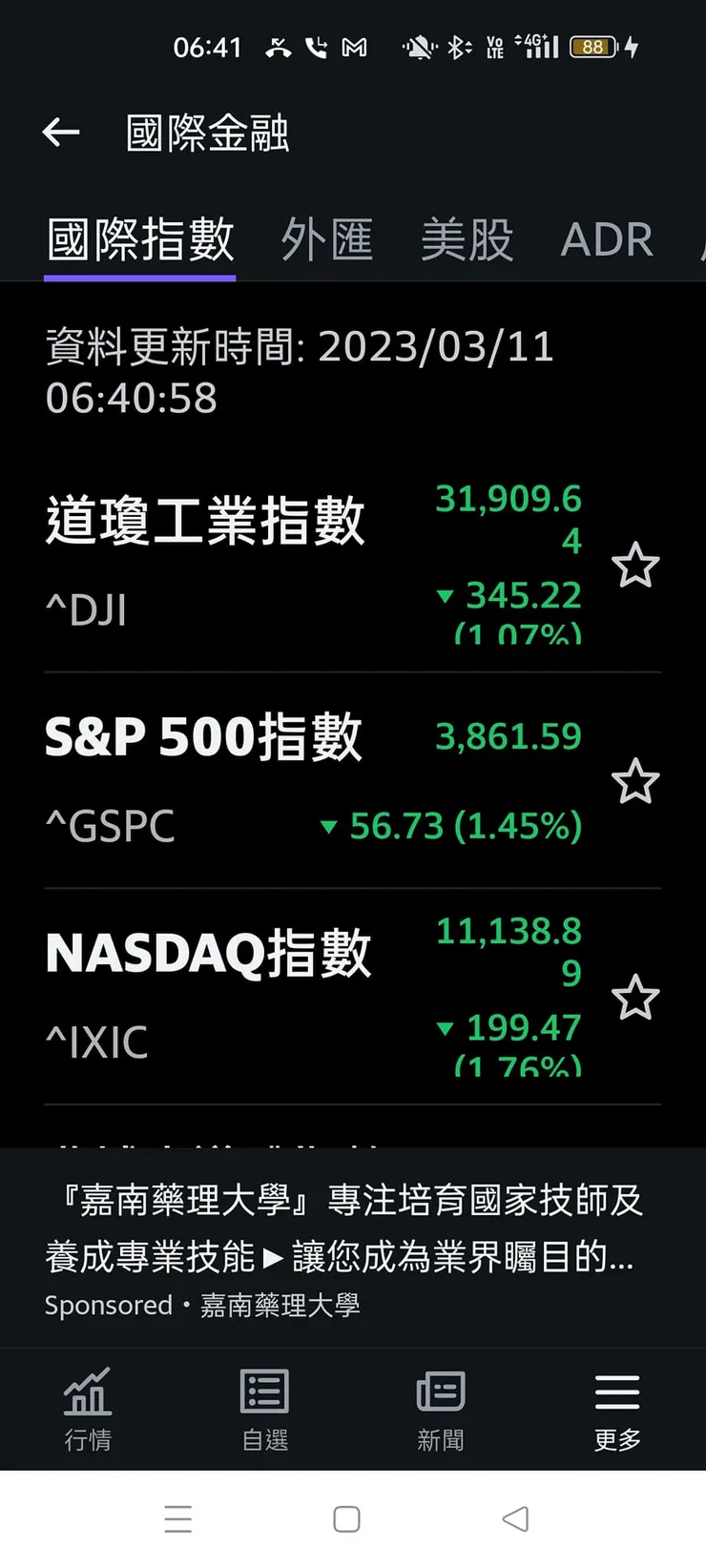Open recent apps from navigation bar
The image size is (706, 1568).
[177, 1518]
